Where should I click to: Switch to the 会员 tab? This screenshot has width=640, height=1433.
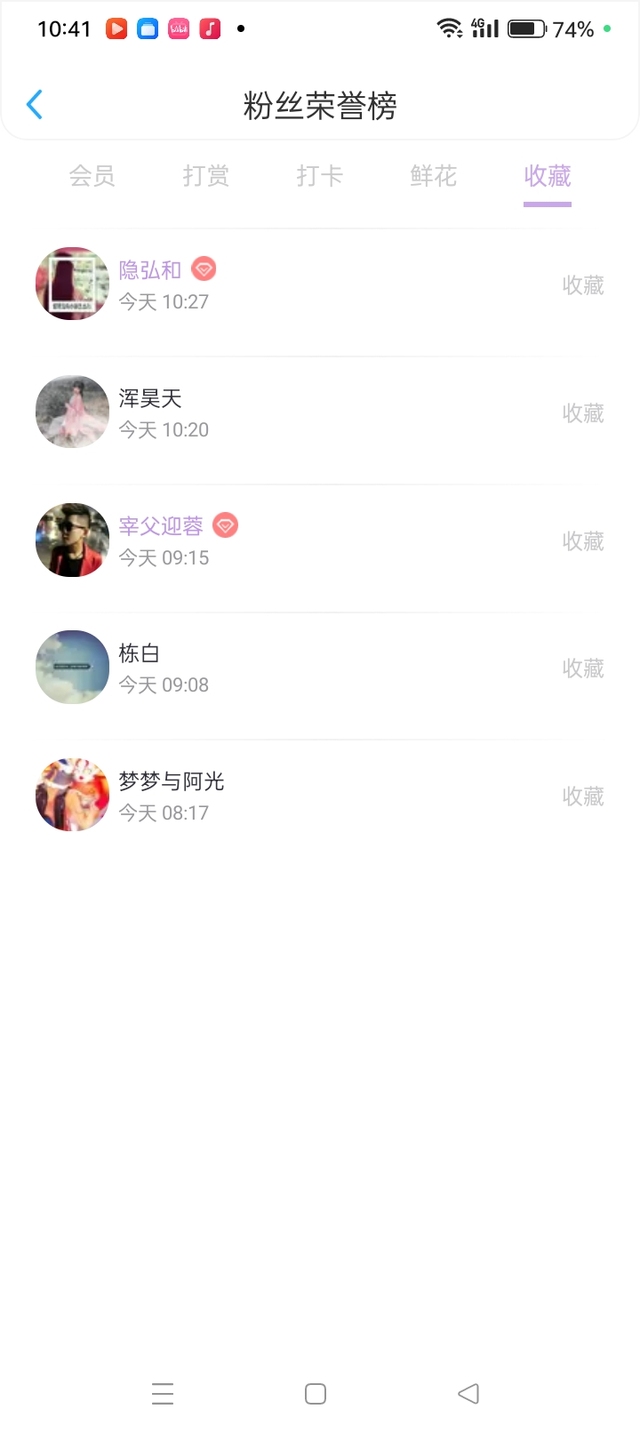click(92, 177)
